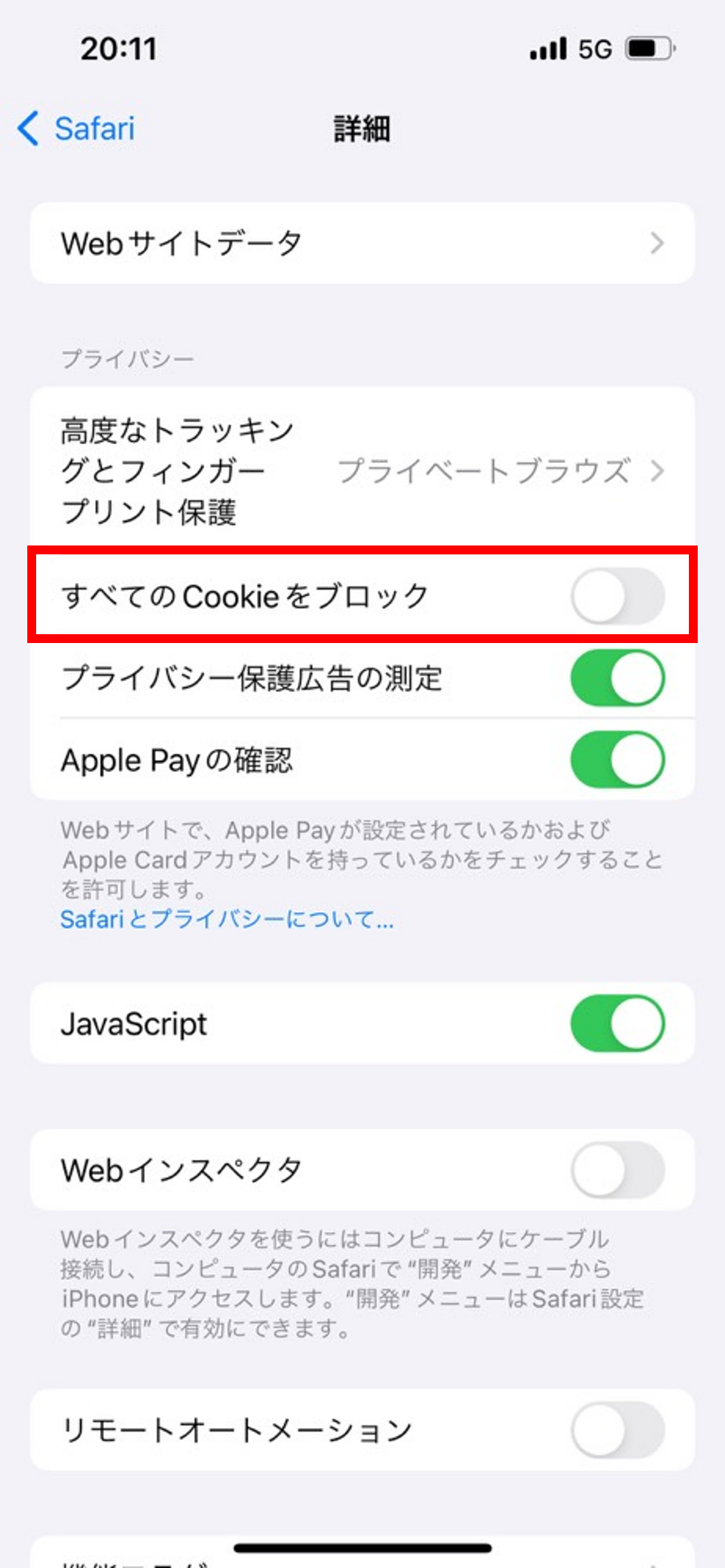The height and width of the screenshot is (1568, 725).
Task: Go back to Safari settings
Action: tap(76, 129)
